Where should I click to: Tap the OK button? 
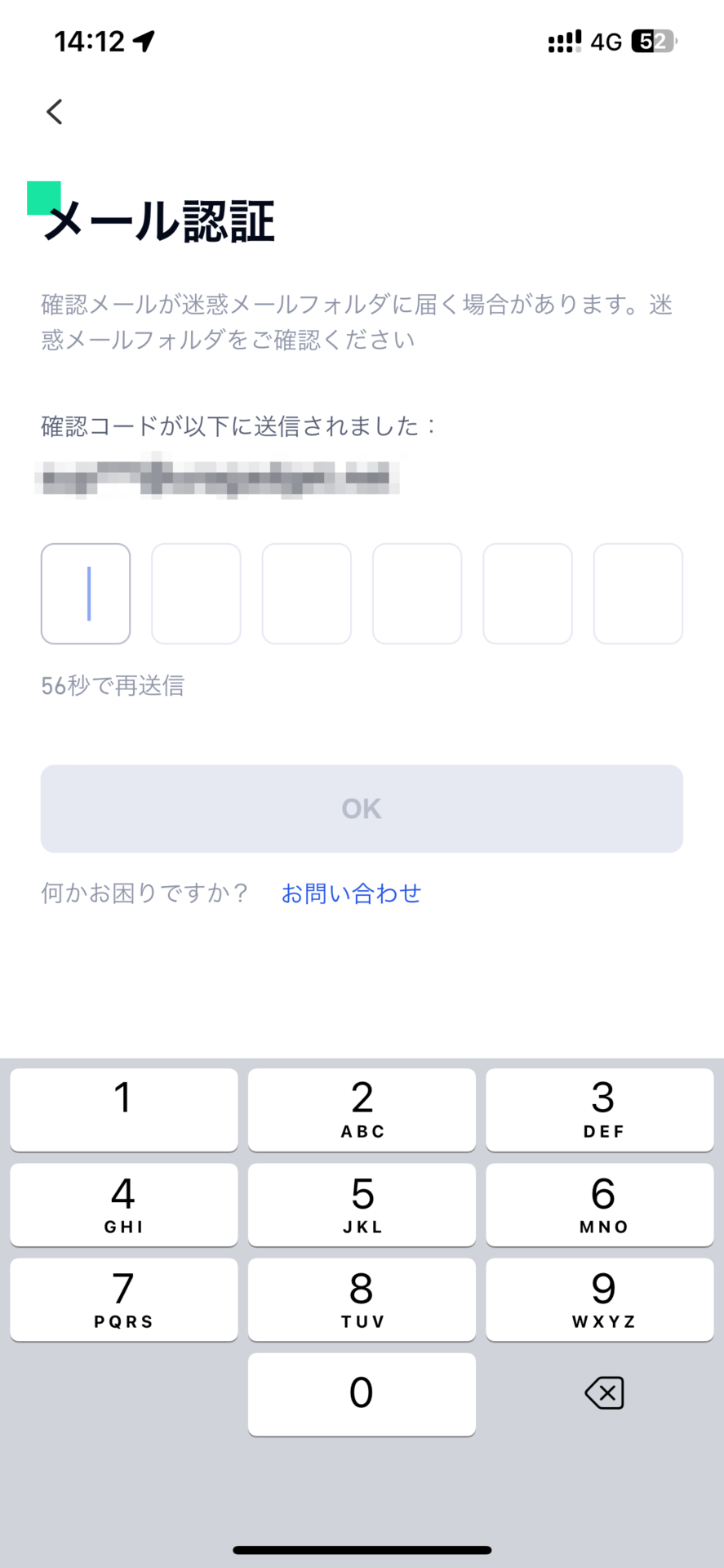coord(362,808)
